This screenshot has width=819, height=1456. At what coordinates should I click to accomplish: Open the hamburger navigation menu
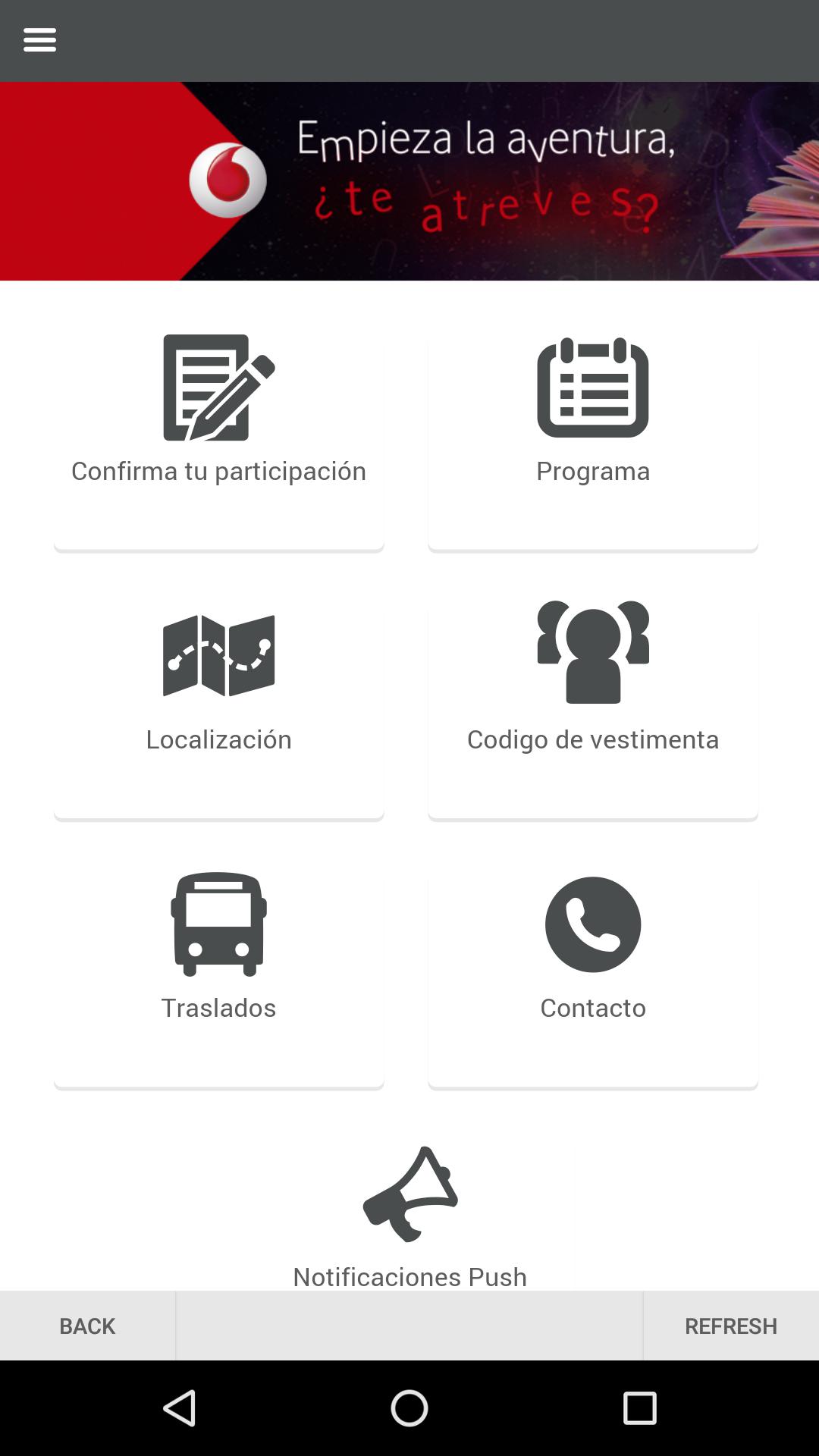click(39, 39)
